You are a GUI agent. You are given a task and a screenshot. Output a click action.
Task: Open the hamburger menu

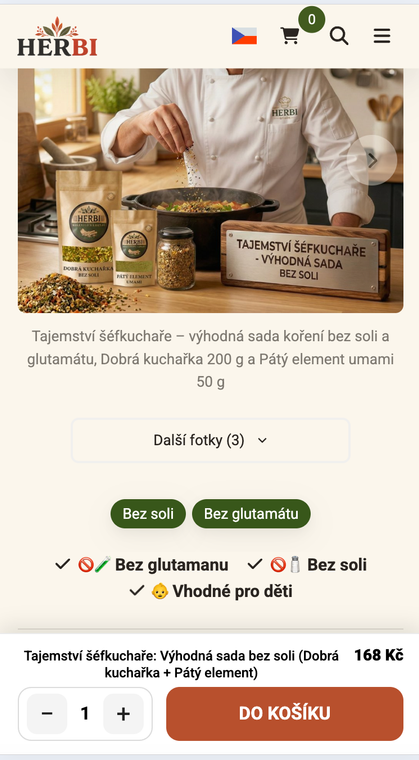[x=382, y=36]
